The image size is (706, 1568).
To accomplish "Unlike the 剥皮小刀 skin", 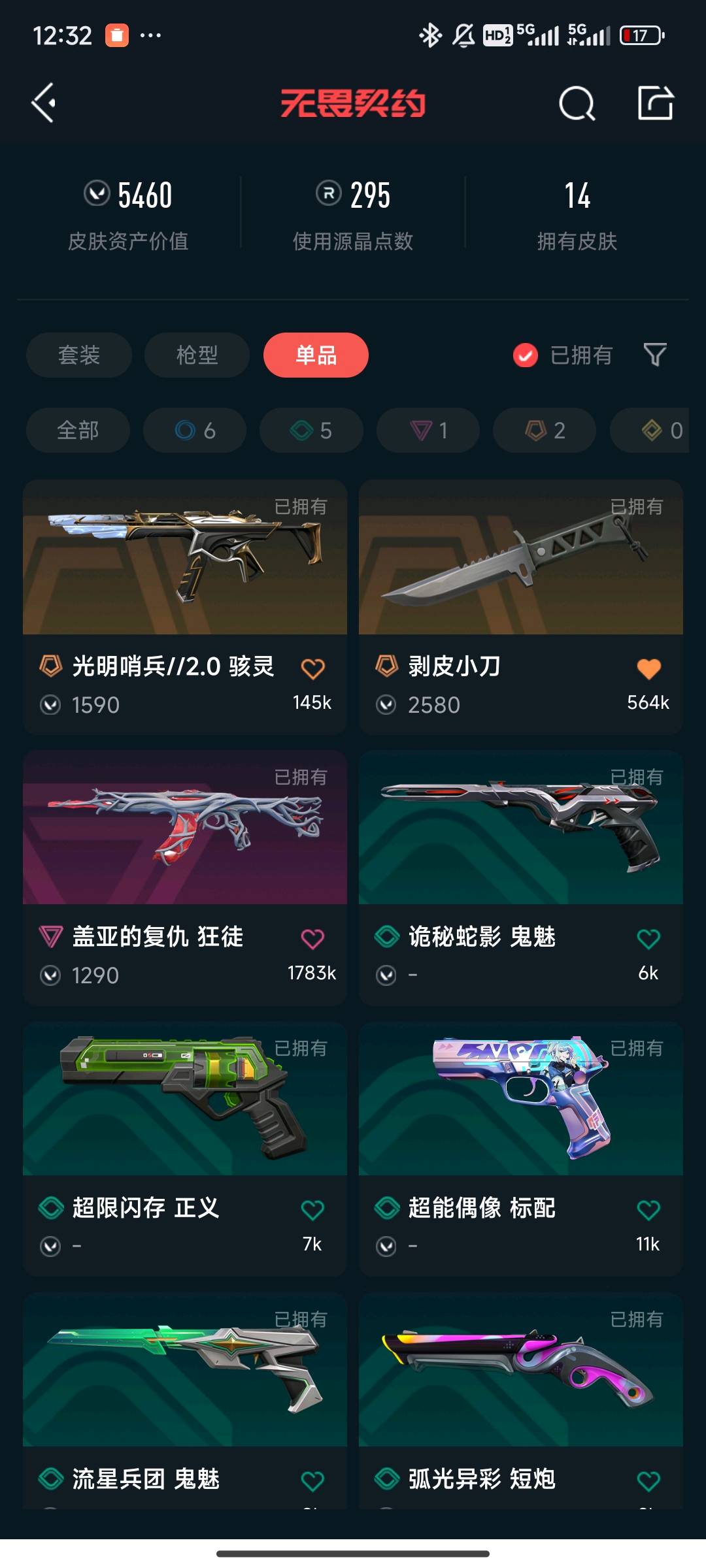I will 648,668.
